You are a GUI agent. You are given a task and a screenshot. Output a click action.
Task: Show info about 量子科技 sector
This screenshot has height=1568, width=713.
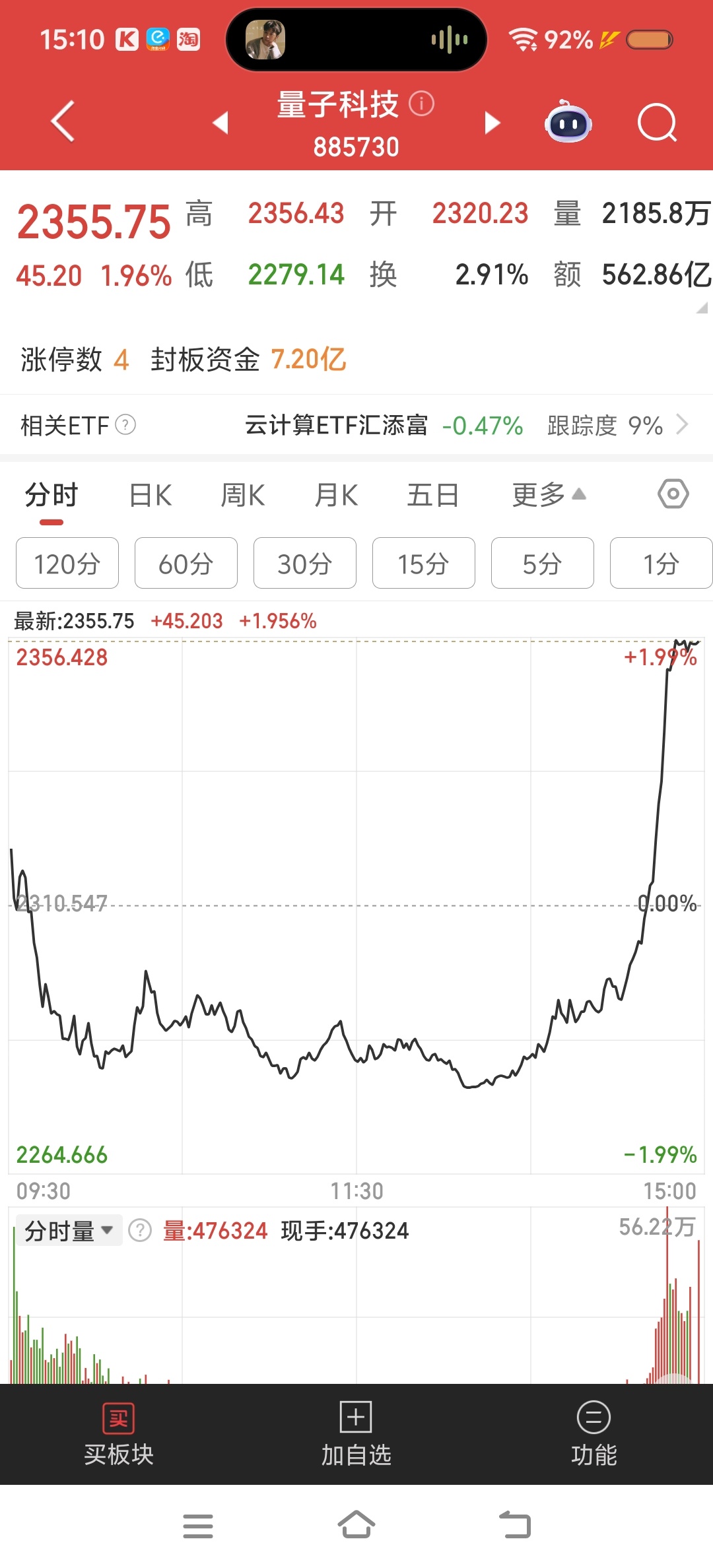pos(422,104)
